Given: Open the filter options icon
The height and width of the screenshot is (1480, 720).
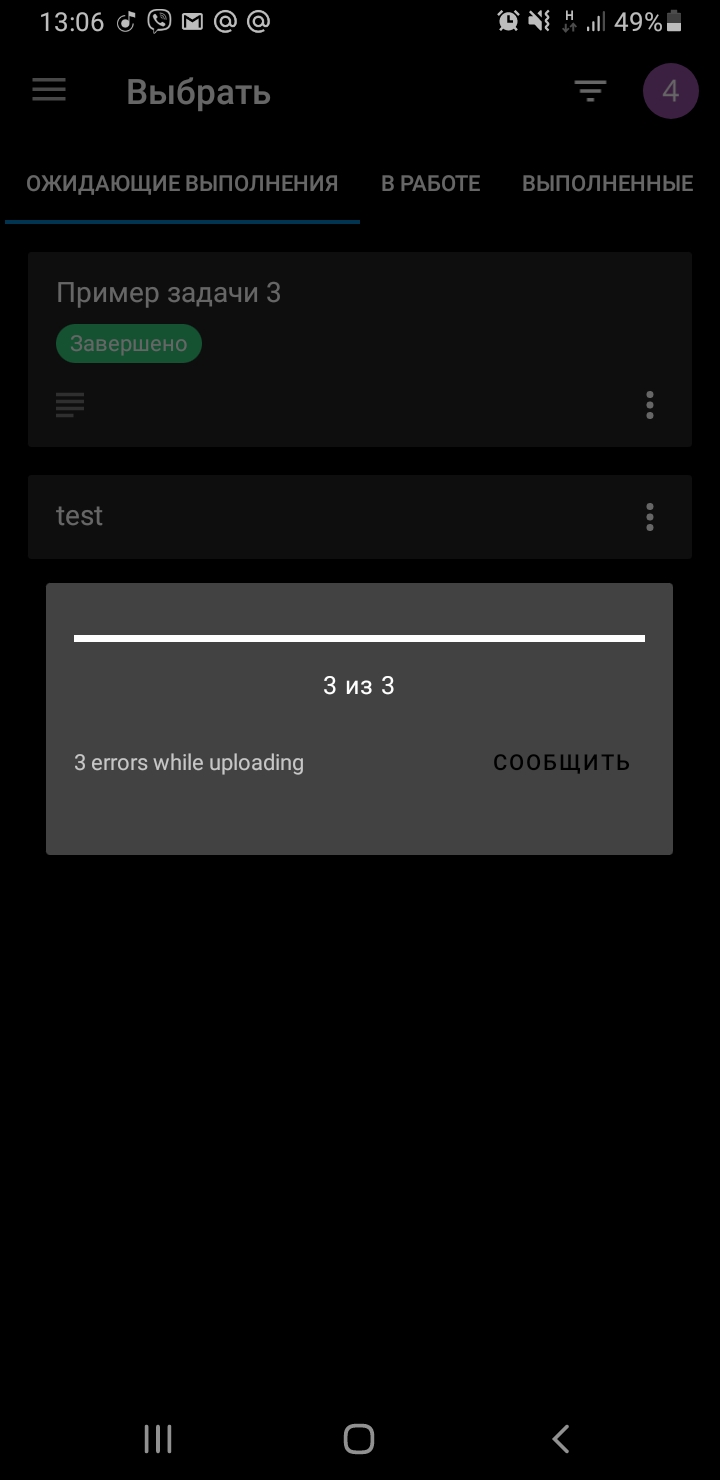Looking at the screenshot, I should pos(591,92).
